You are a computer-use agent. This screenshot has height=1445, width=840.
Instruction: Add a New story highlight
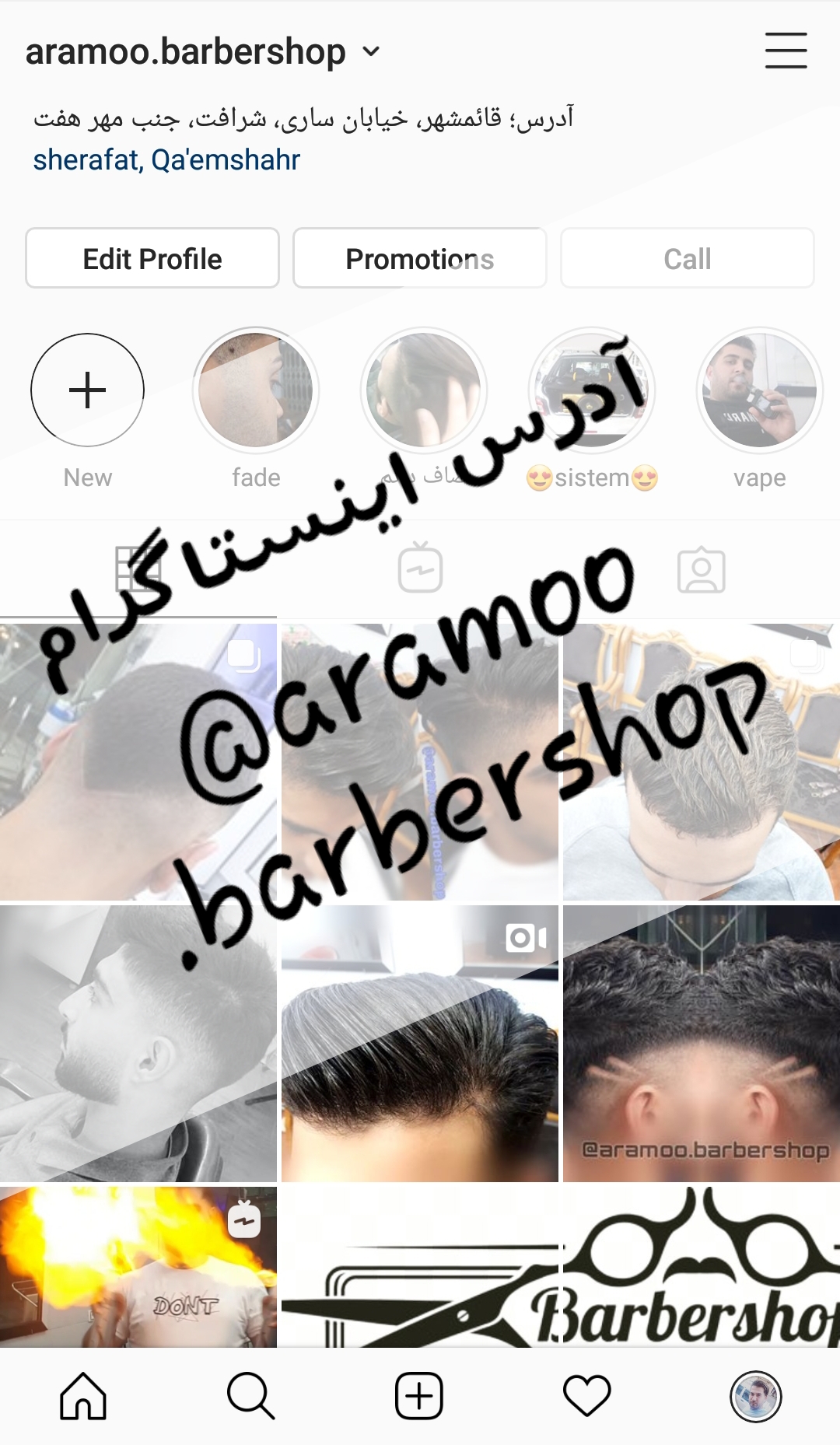[88, 390]
